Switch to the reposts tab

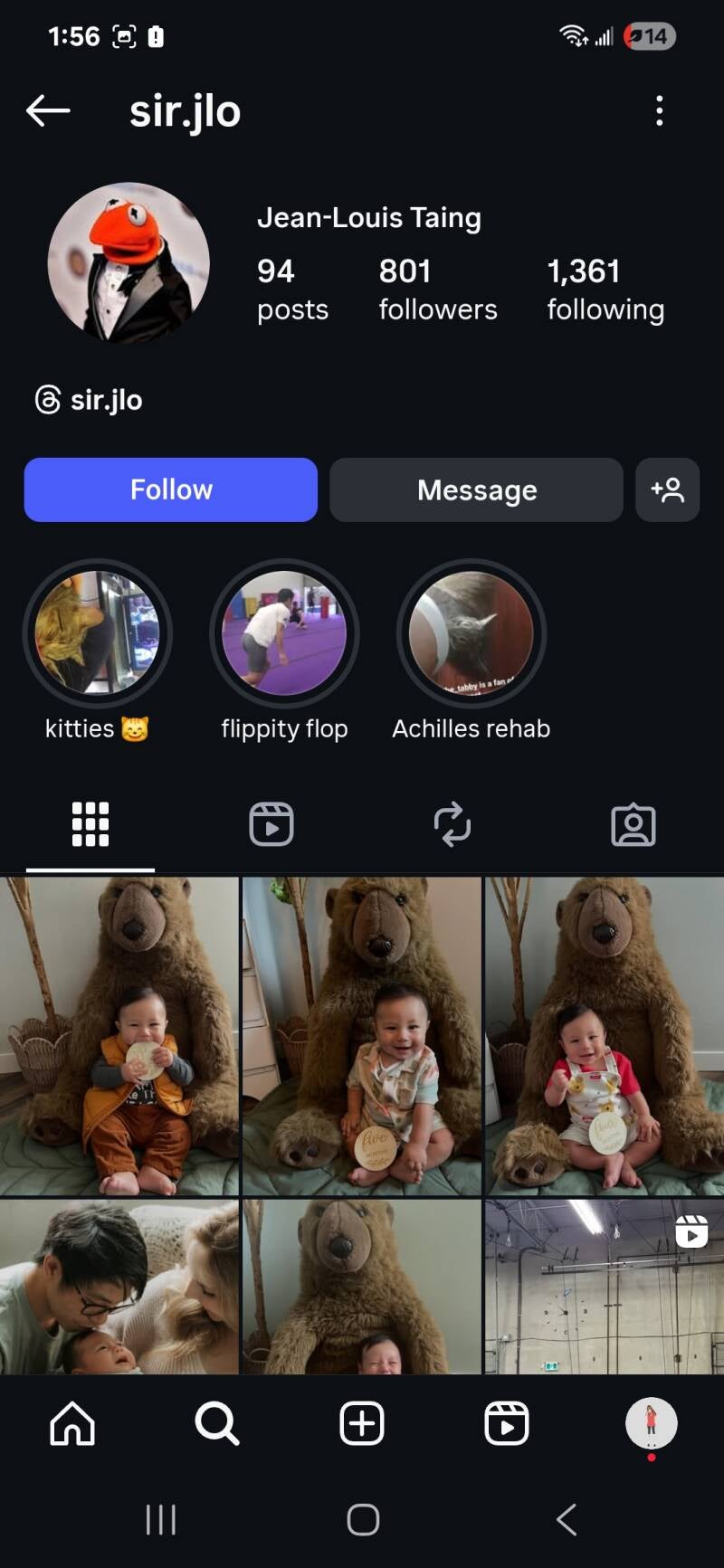click(452, 824)
